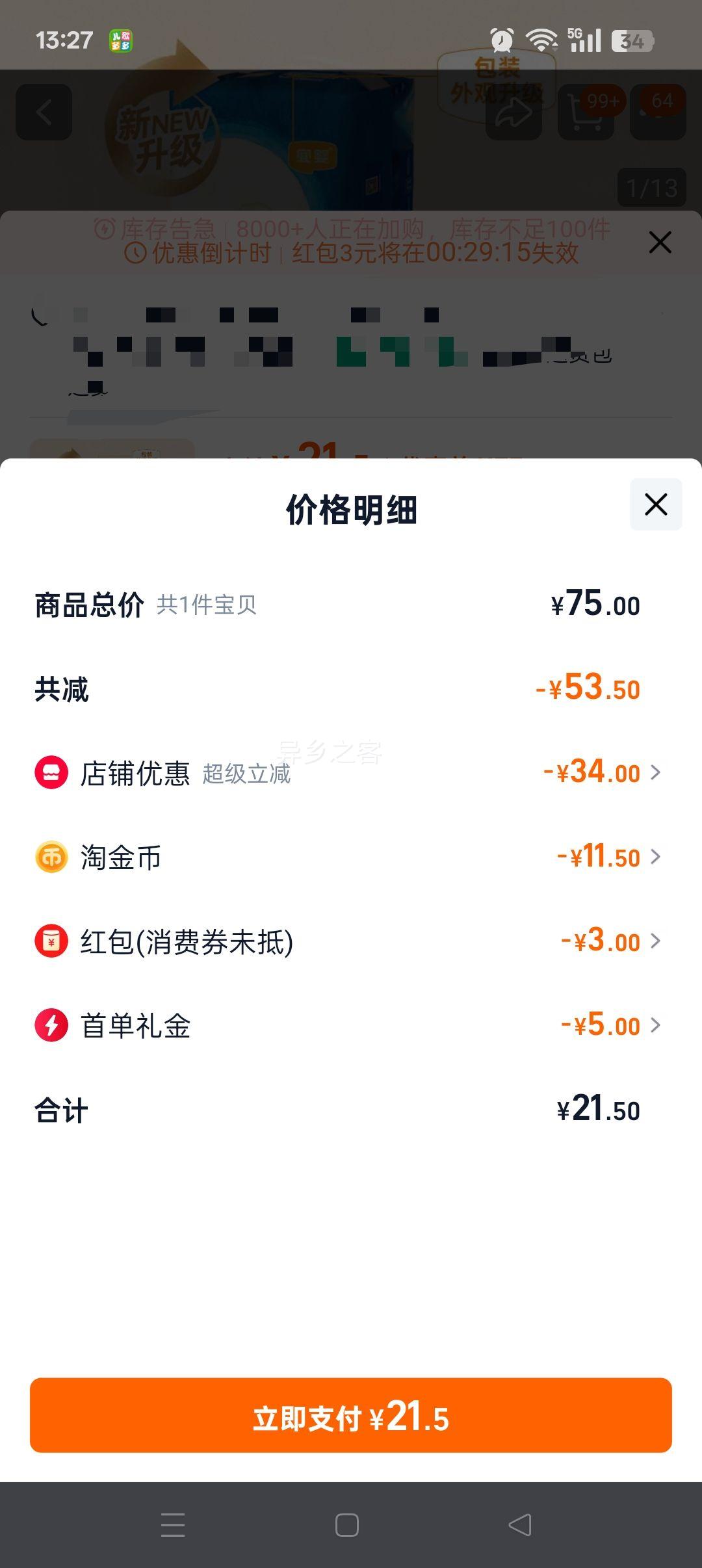Open the 淘金币 deduction details
Image resolution: width=702 pixels, height=1568 pixels.
(351, 857)
